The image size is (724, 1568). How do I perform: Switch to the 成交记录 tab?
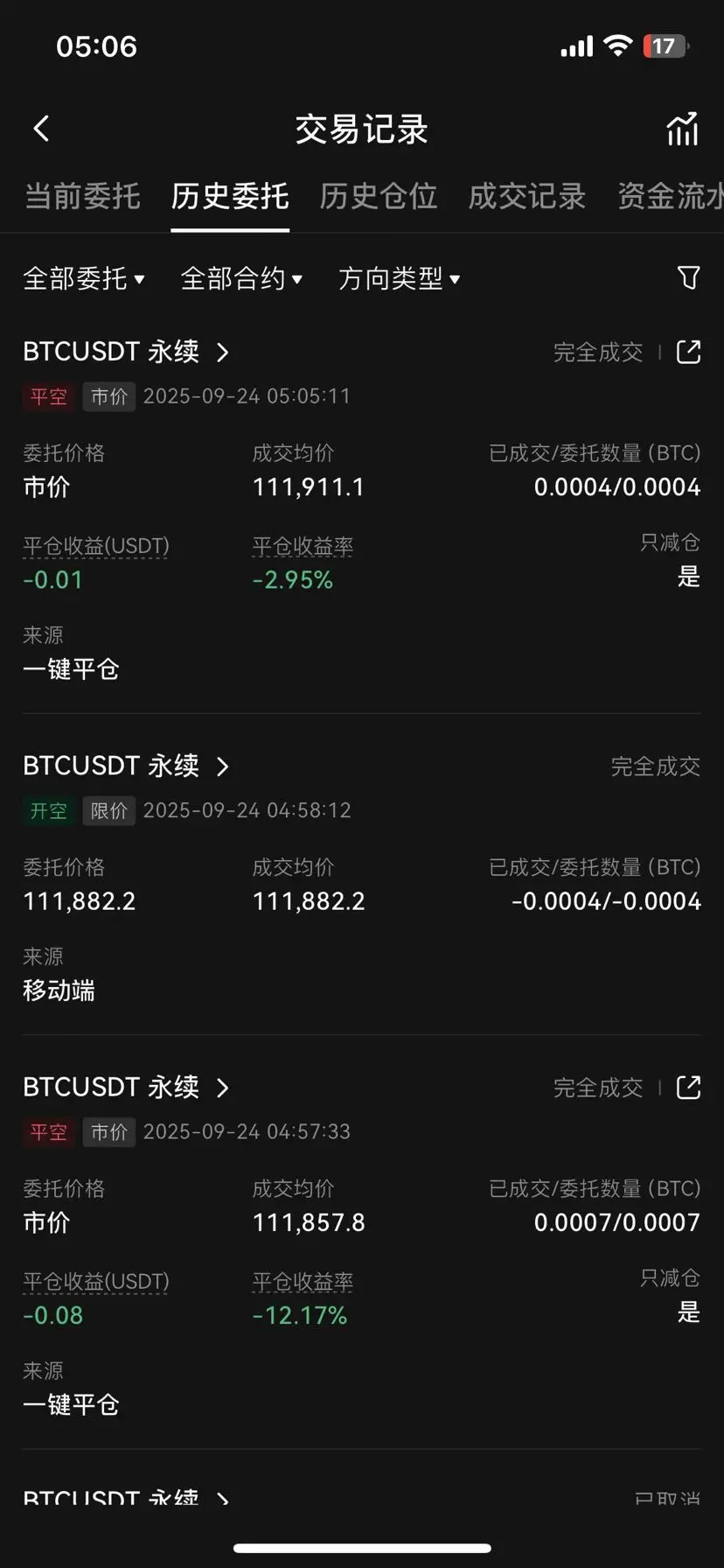tap(526, 196)
